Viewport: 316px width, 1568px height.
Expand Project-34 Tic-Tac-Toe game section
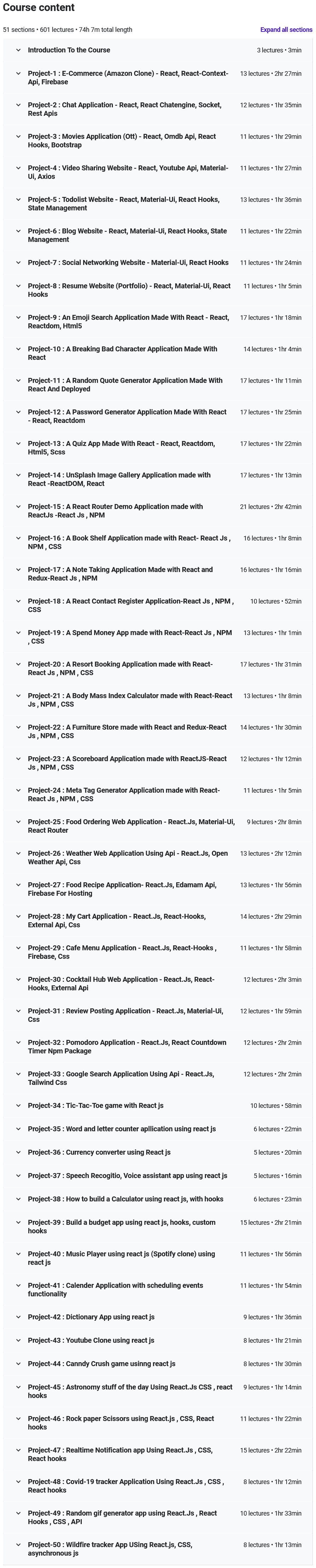96,1105
